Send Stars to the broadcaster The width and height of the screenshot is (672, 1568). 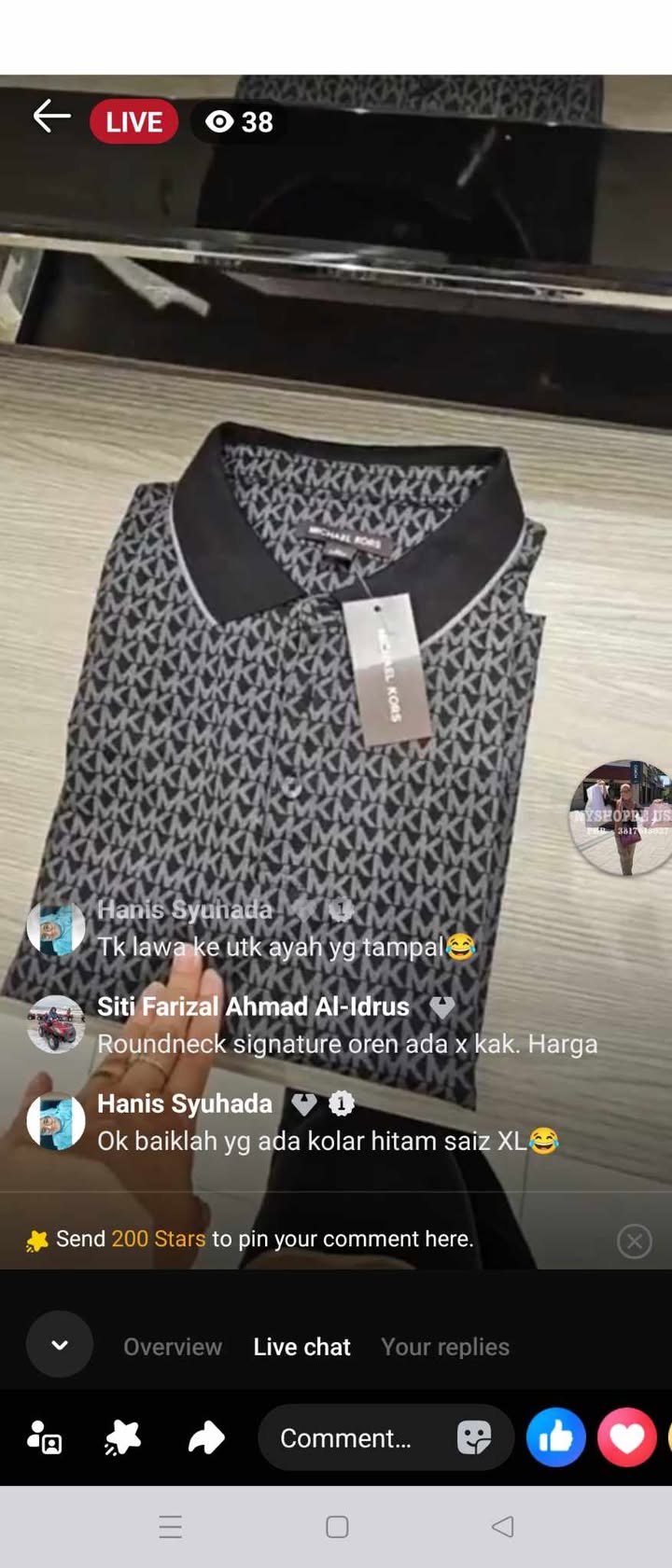pos(122,1437)
